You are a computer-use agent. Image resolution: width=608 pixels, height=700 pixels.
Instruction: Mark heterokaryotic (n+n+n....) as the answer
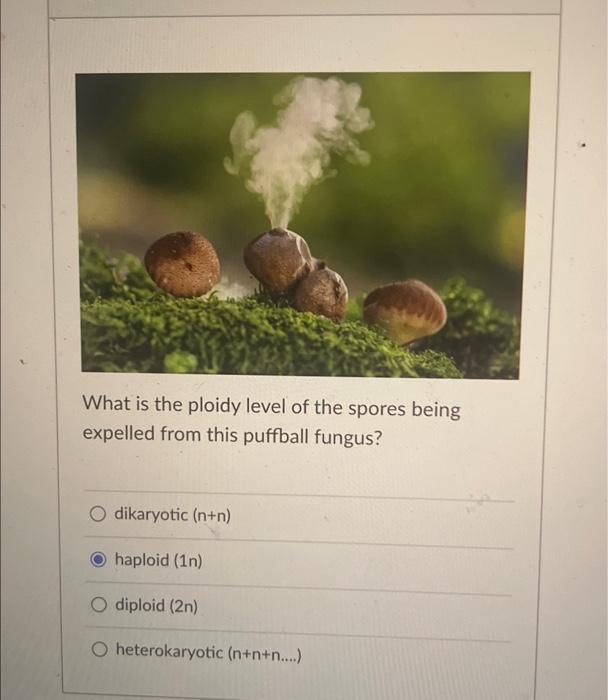[x=99, y=651]
